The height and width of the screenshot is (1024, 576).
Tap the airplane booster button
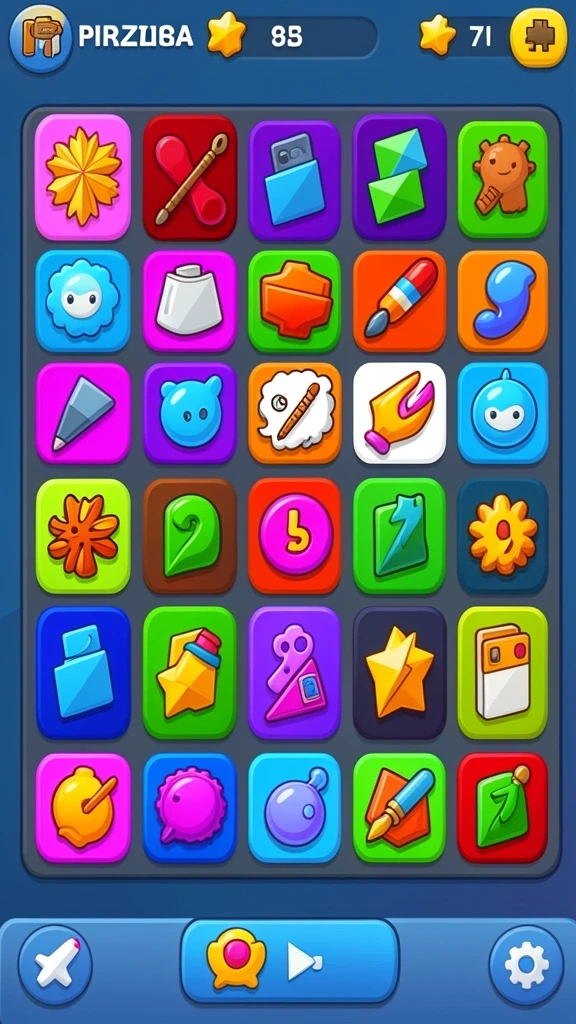click(x=55, y=965)
